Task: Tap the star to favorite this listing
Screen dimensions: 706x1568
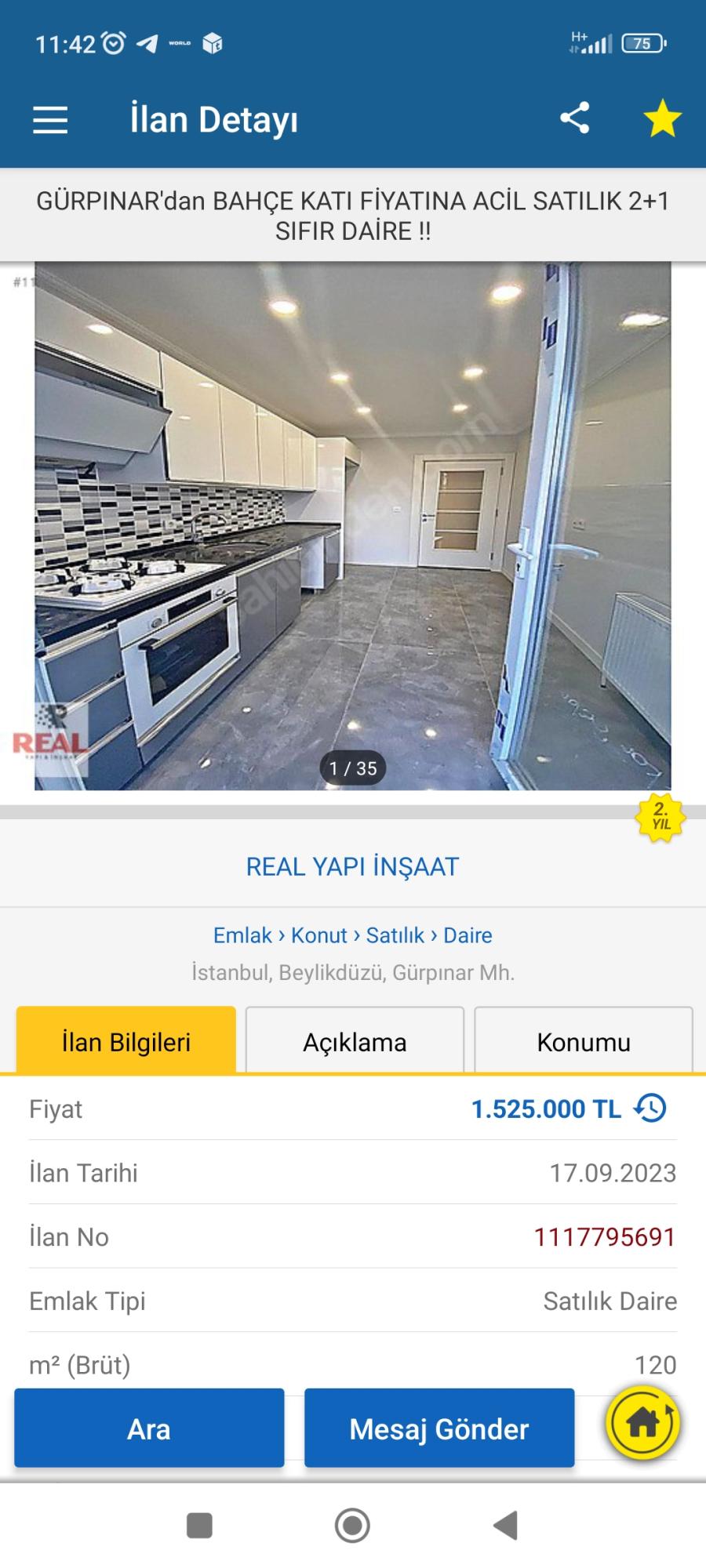Action: tap(661, 118)
